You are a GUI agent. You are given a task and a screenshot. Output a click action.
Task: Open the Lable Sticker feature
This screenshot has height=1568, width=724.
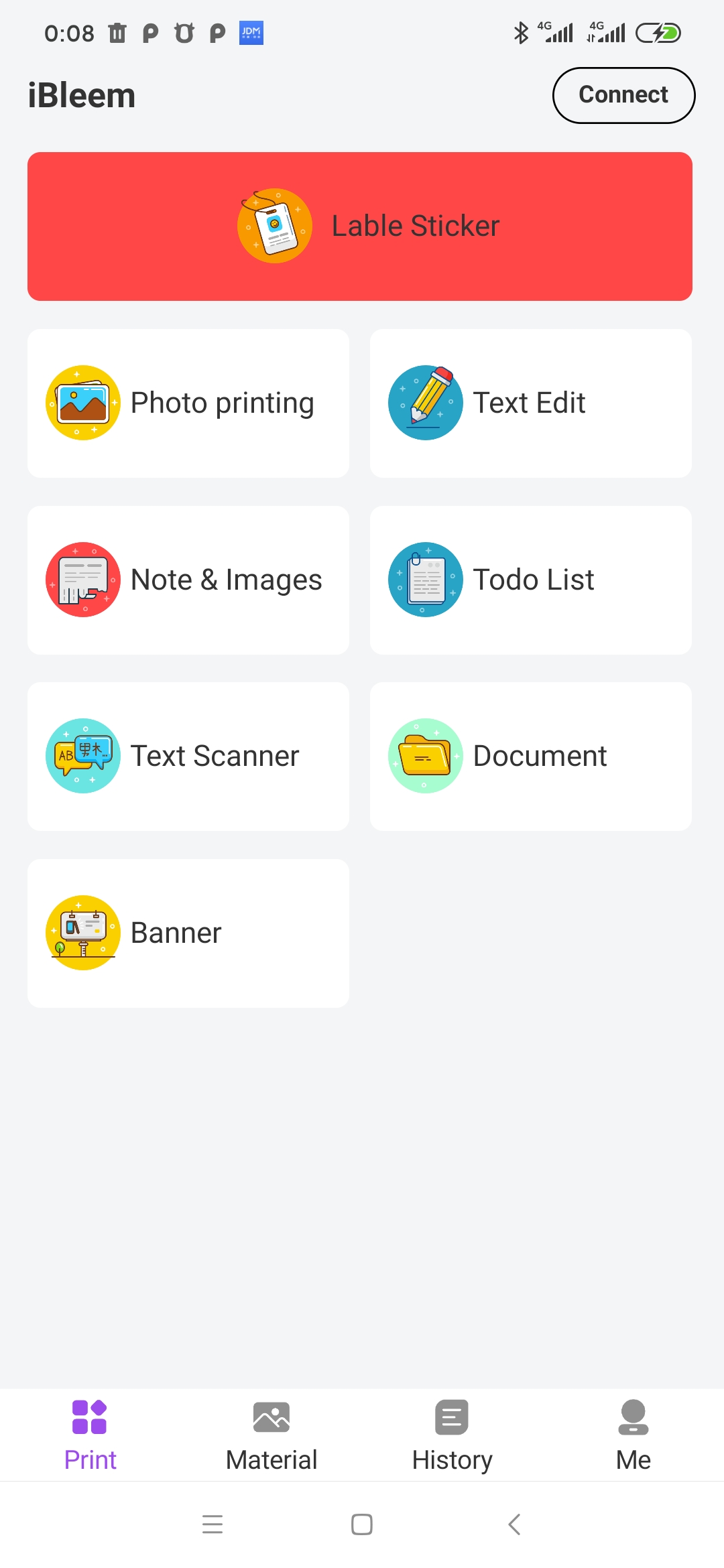click(x=360, y=226)
